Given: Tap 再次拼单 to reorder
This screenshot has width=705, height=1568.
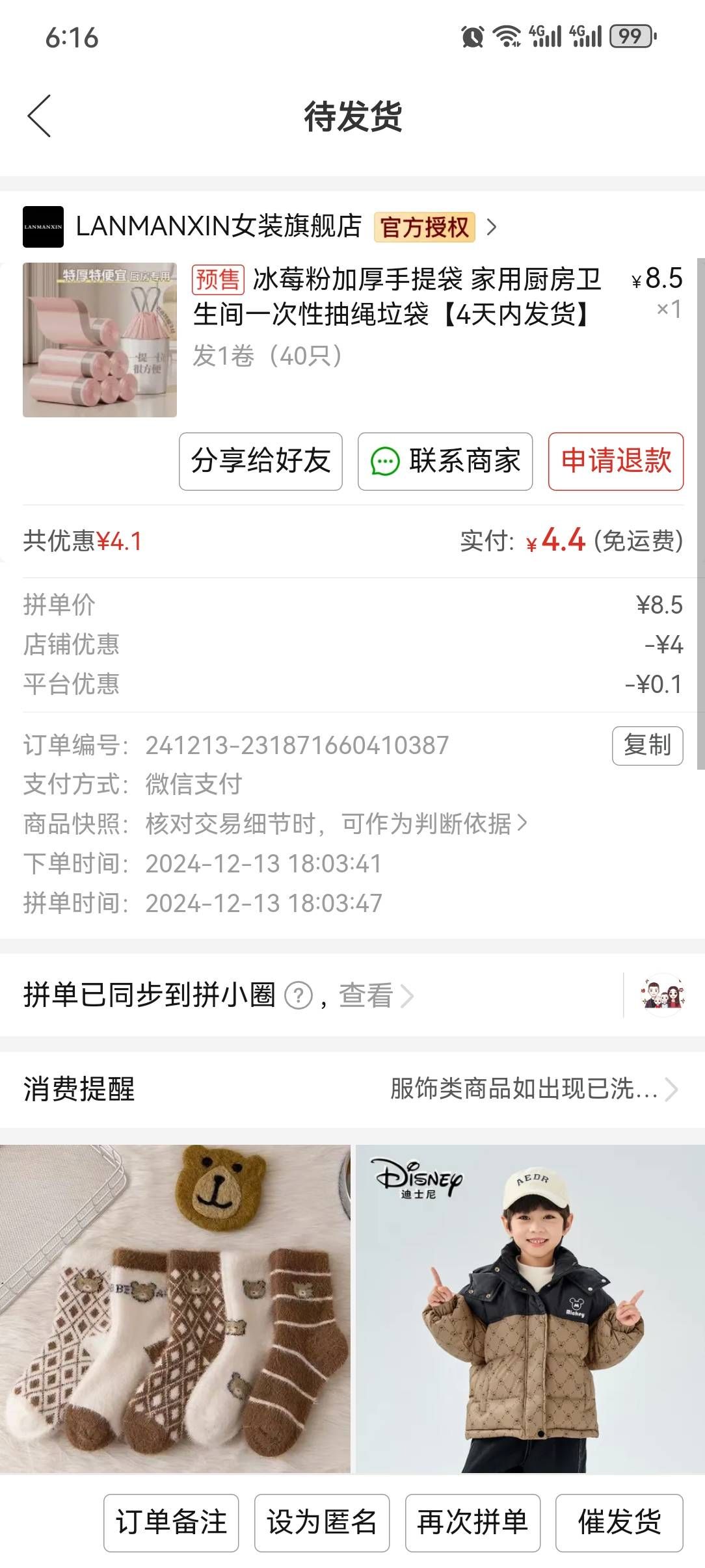Looking at the screenshot, I should click(473, 1522).
